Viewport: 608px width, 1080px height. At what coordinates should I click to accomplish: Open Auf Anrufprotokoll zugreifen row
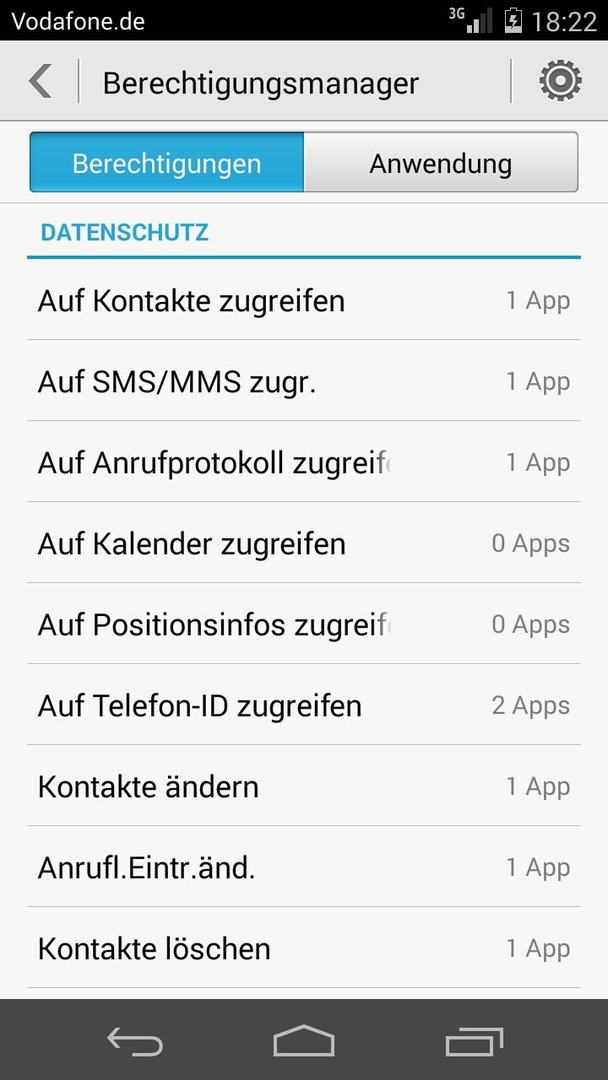(304, 462)
